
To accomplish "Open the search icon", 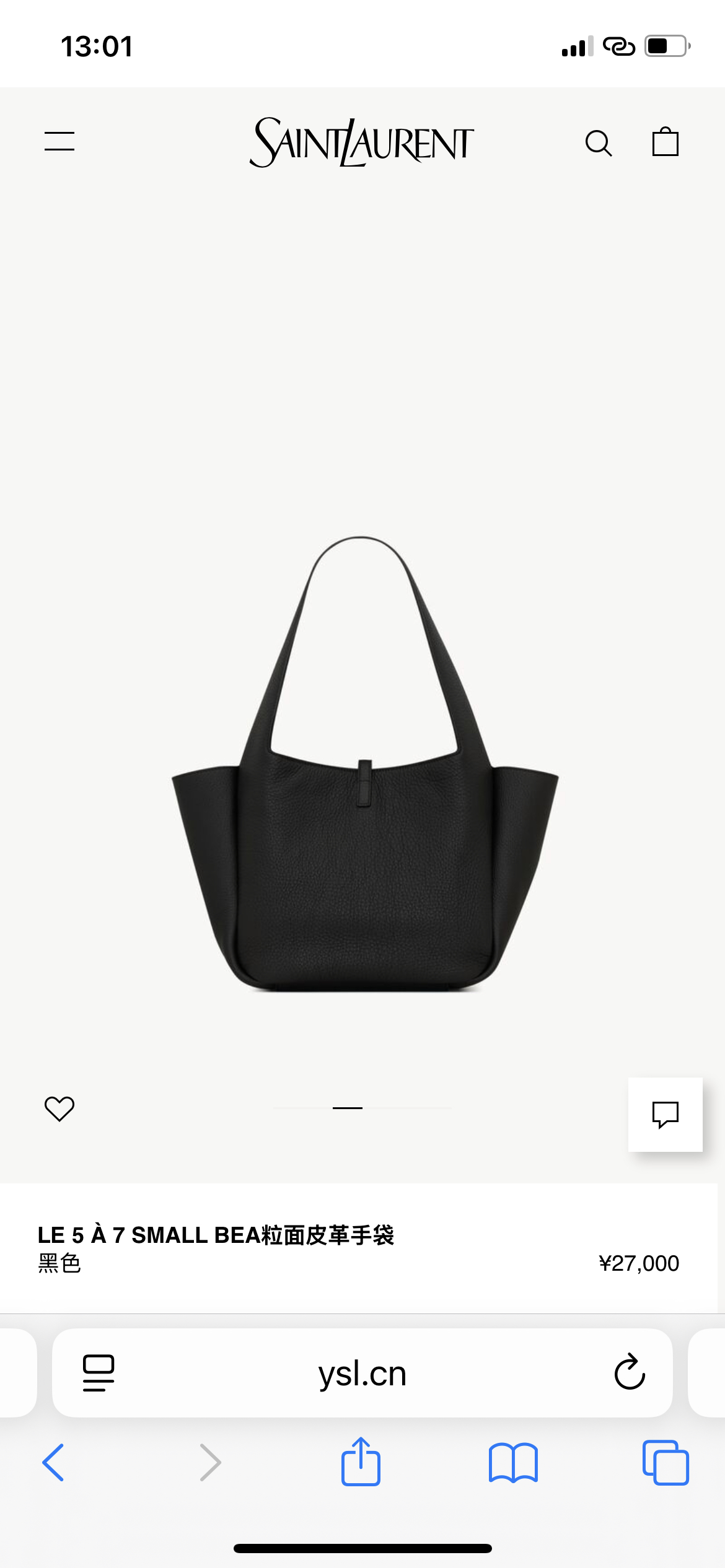I will [599, 143].
